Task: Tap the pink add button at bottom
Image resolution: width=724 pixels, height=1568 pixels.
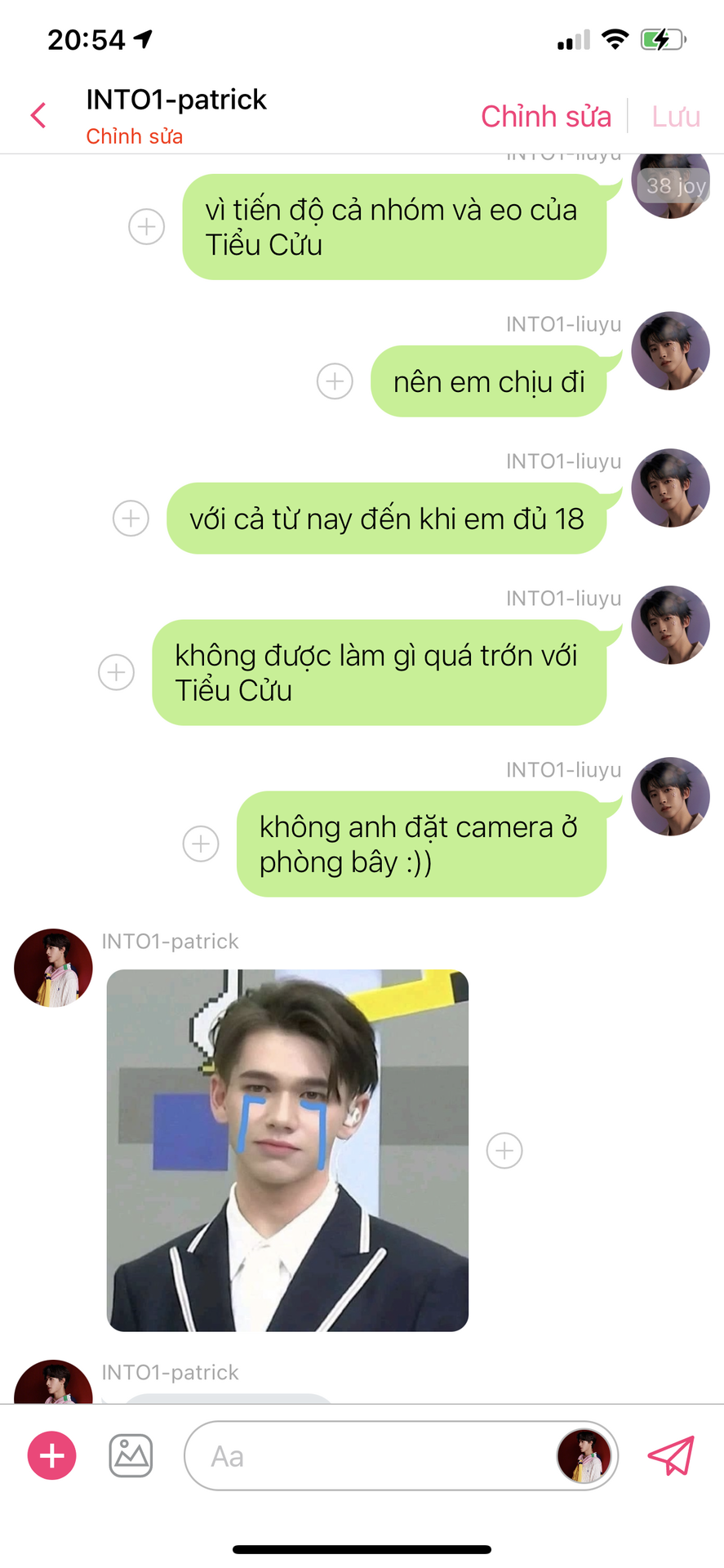Action: pos(52,1455)
